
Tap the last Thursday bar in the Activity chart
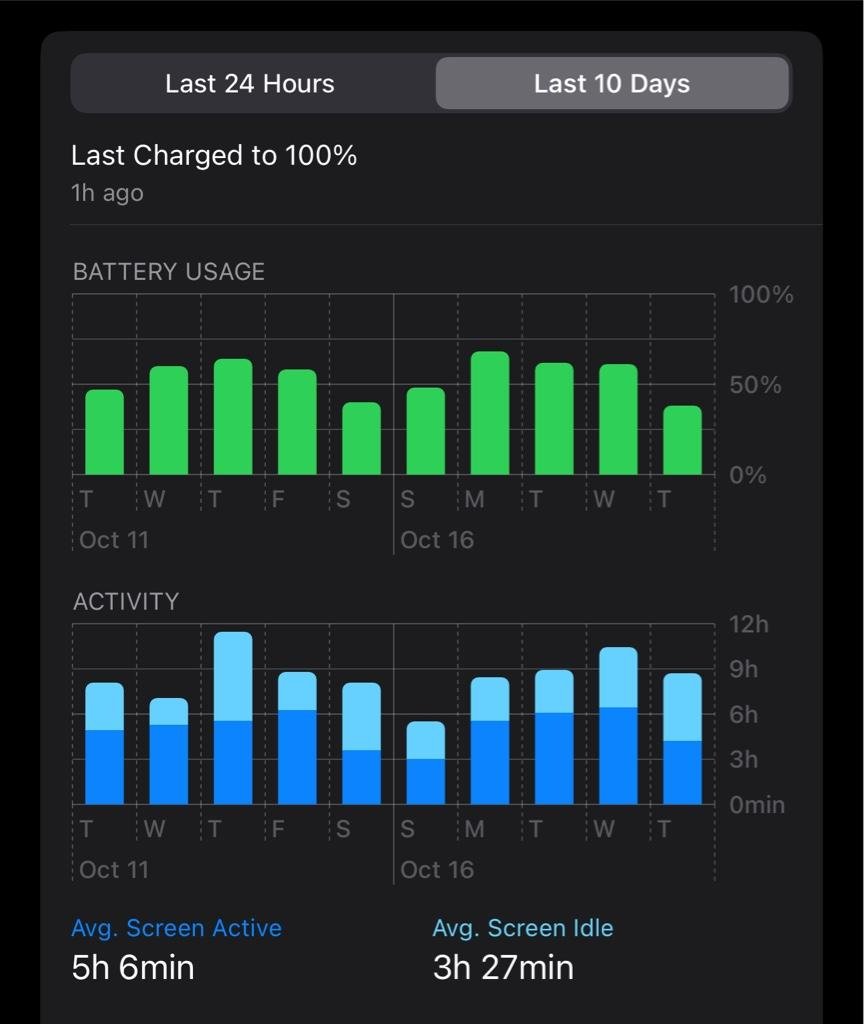tap(682, 739)
